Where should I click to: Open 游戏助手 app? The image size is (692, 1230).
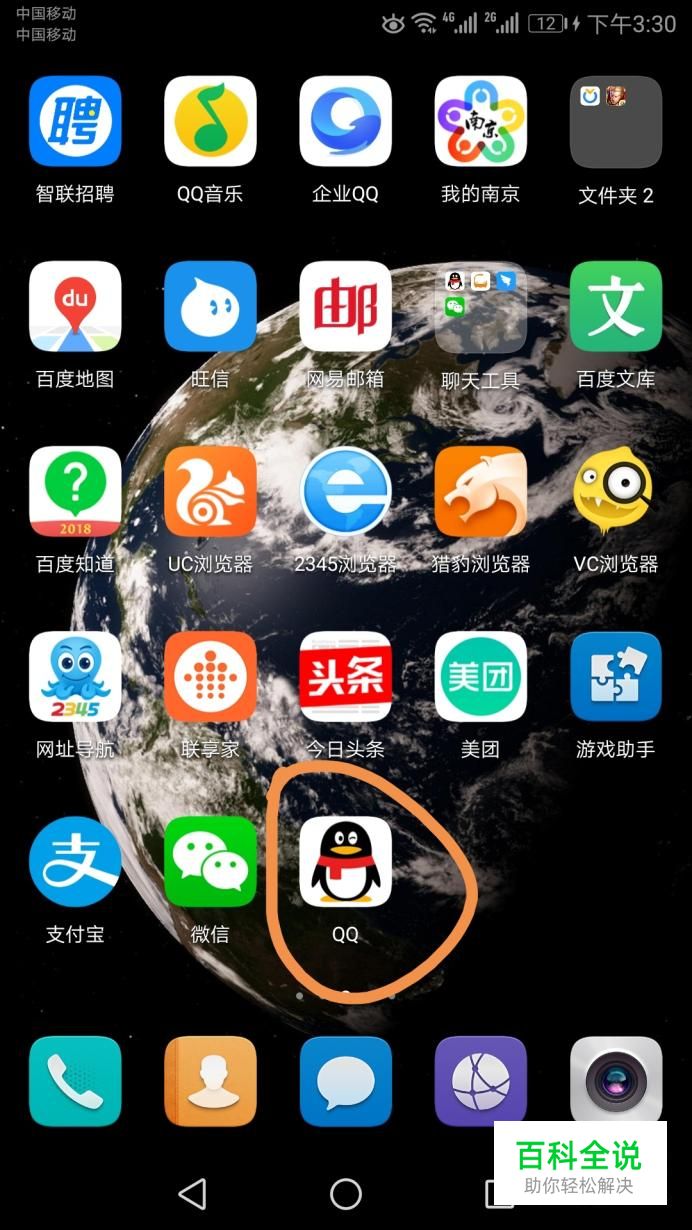[615, 676]
